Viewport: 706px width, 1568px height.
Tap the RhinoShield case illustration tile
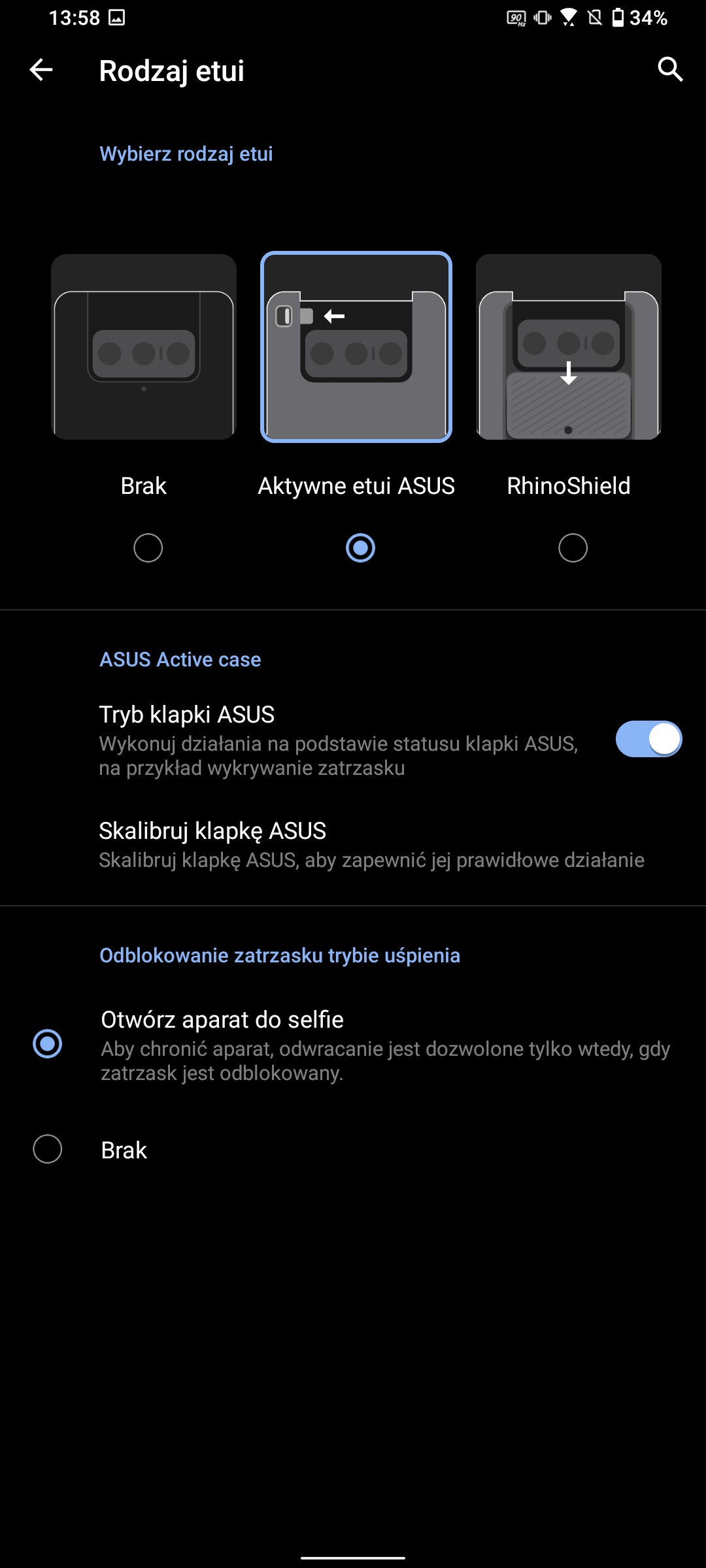569,347
